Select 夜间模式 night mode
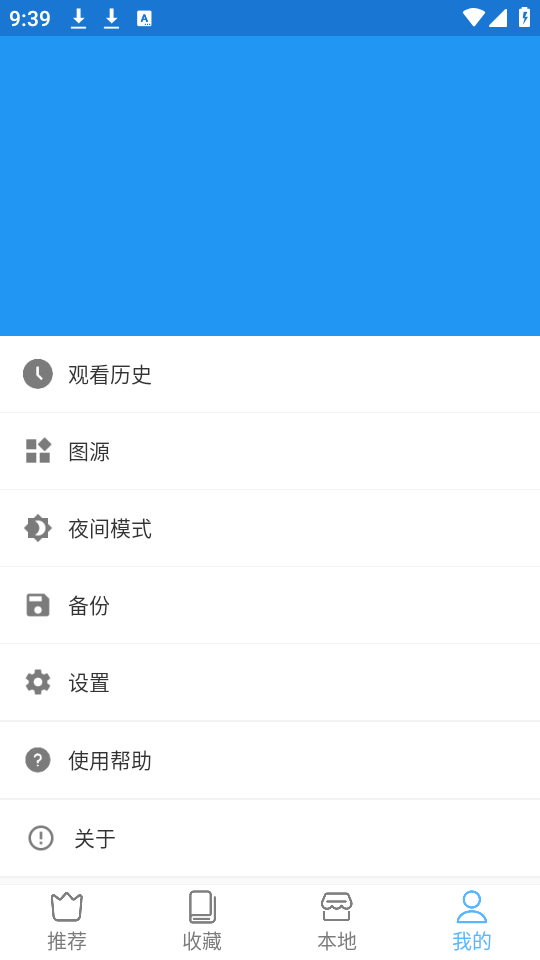This screenshot has height=960, width=540. click(x=270, y=528)
